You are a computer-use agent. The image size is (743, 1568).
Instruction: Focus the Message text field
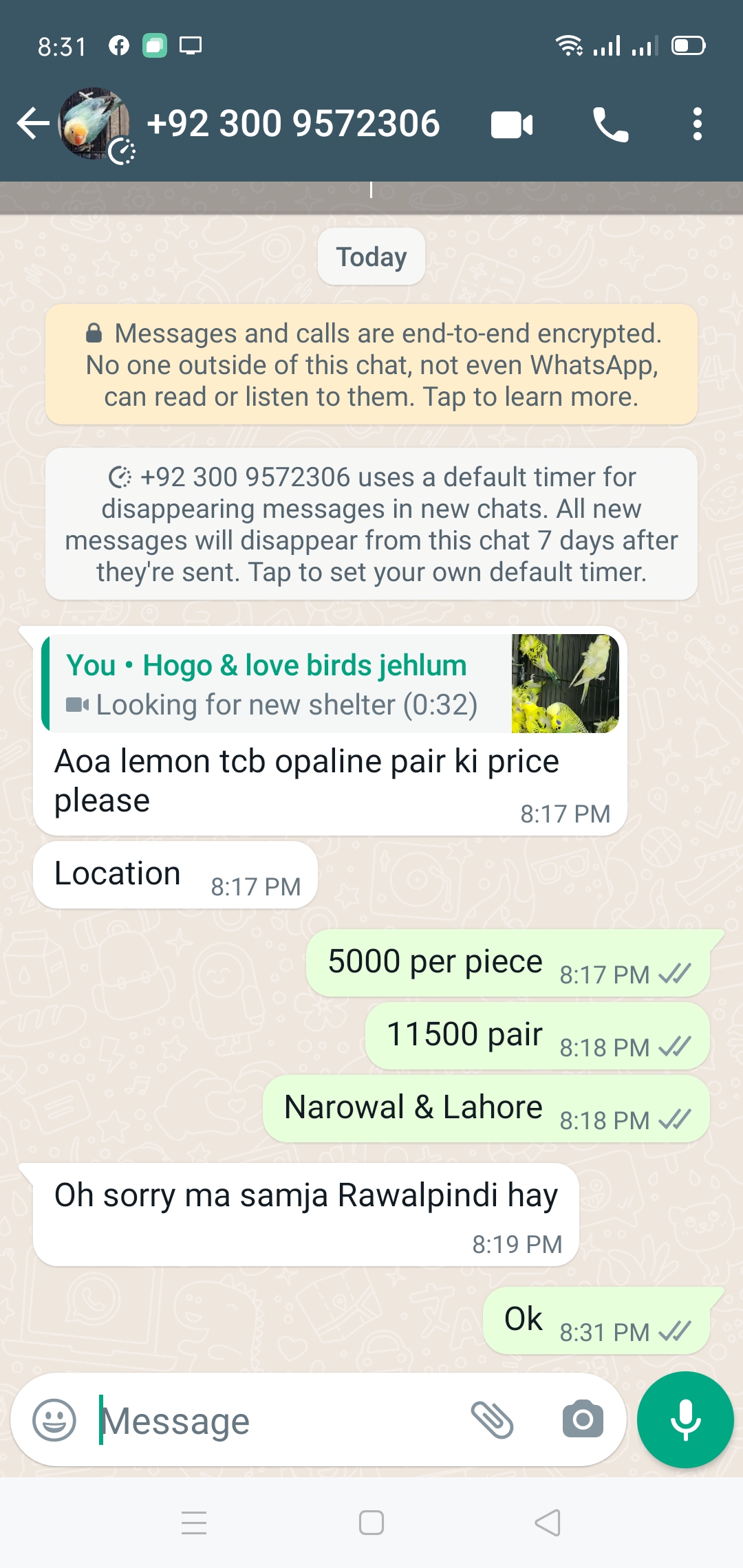275,1421
